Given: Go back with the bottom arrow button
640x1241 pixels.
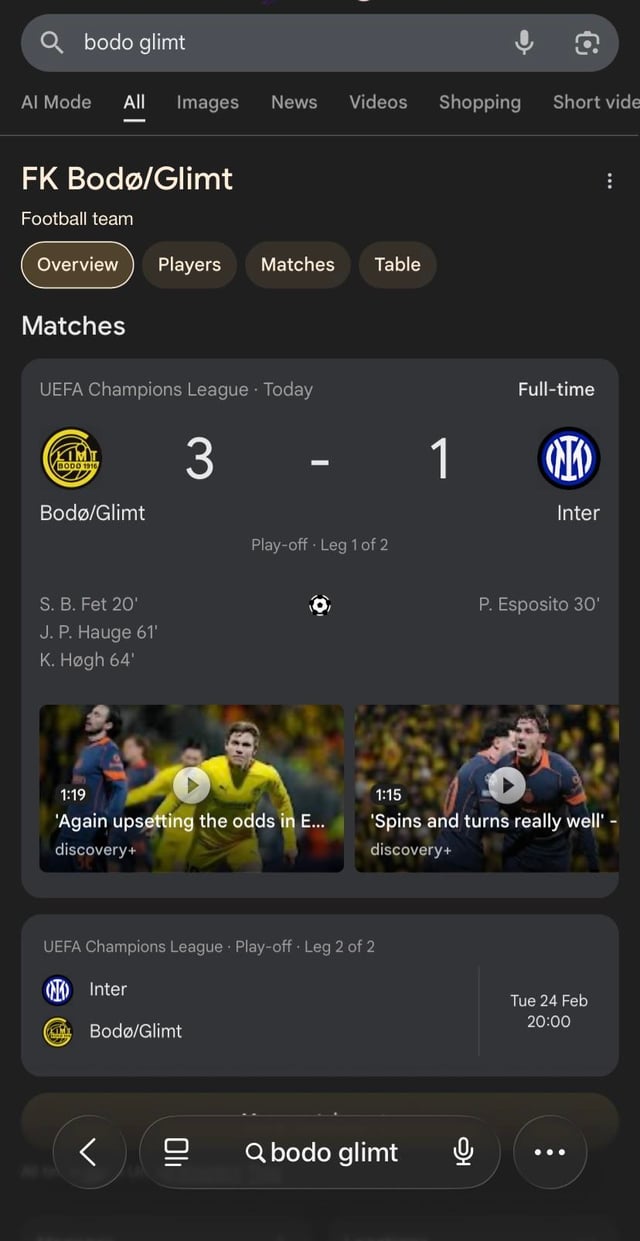Looking at the screenshot, I should click(x=89, y=1152).
